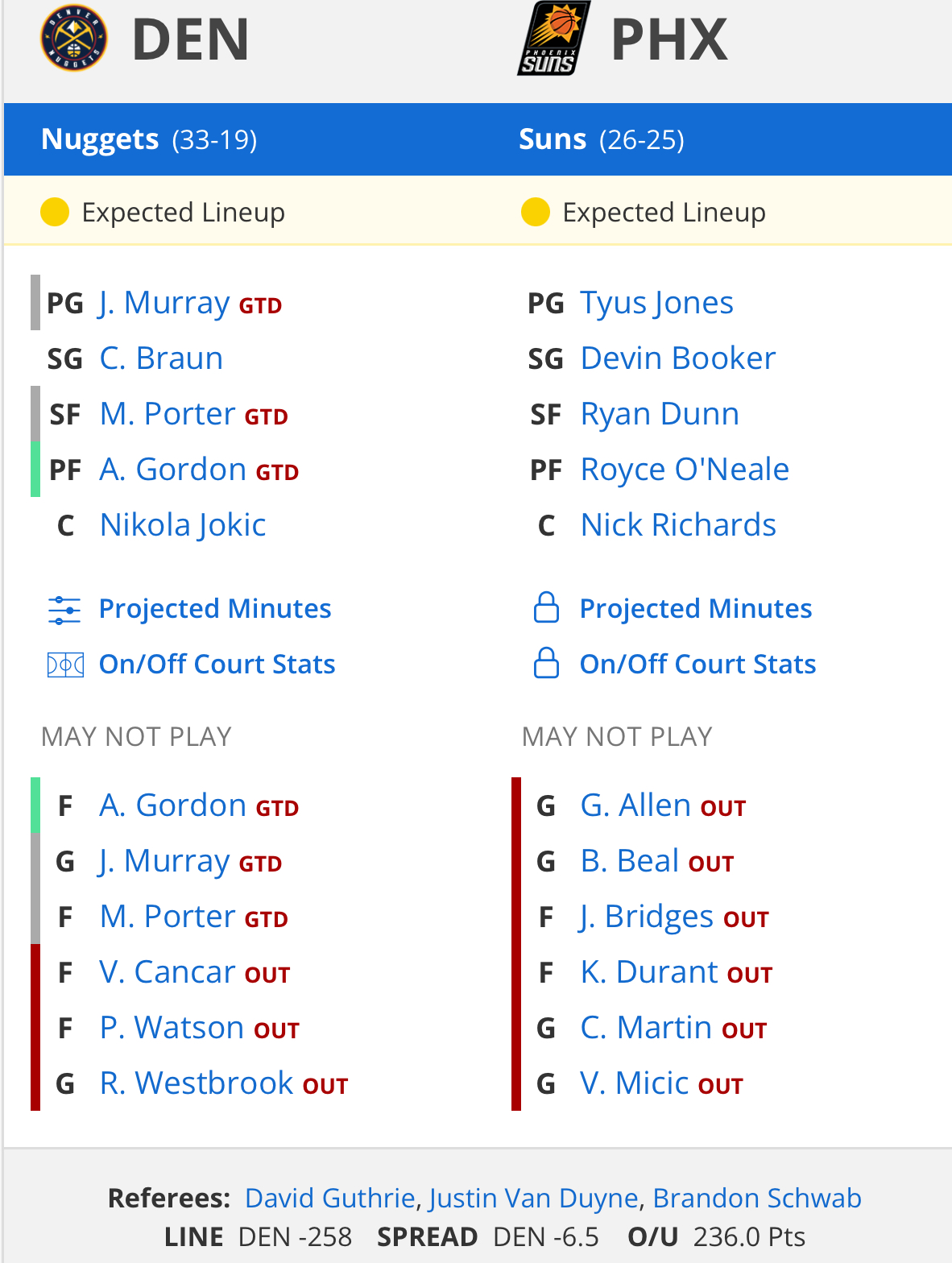The height and width of the screenshot is (1263, 952).
Task: Open Tyus Jones's profile link
Action: coord(656,303)
